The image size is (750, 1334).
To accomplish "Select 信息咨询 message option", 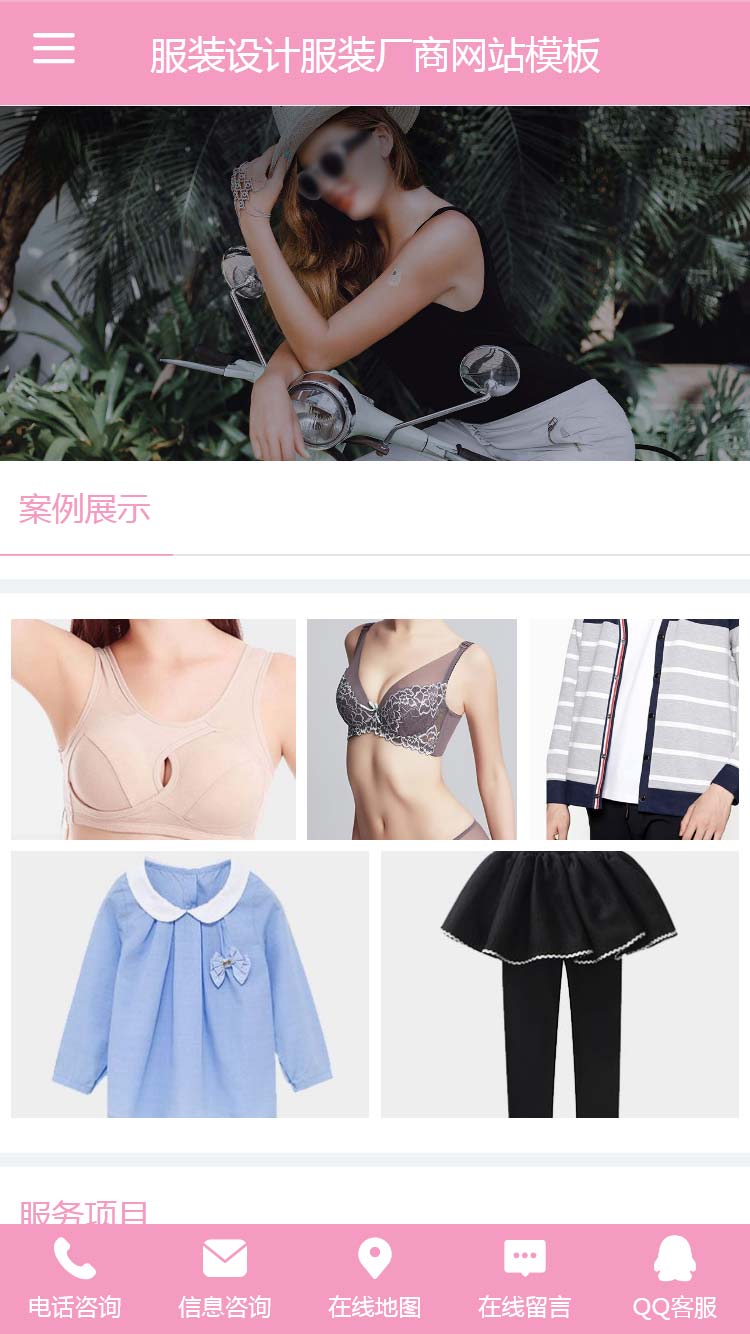I will tap(225, 1279).
